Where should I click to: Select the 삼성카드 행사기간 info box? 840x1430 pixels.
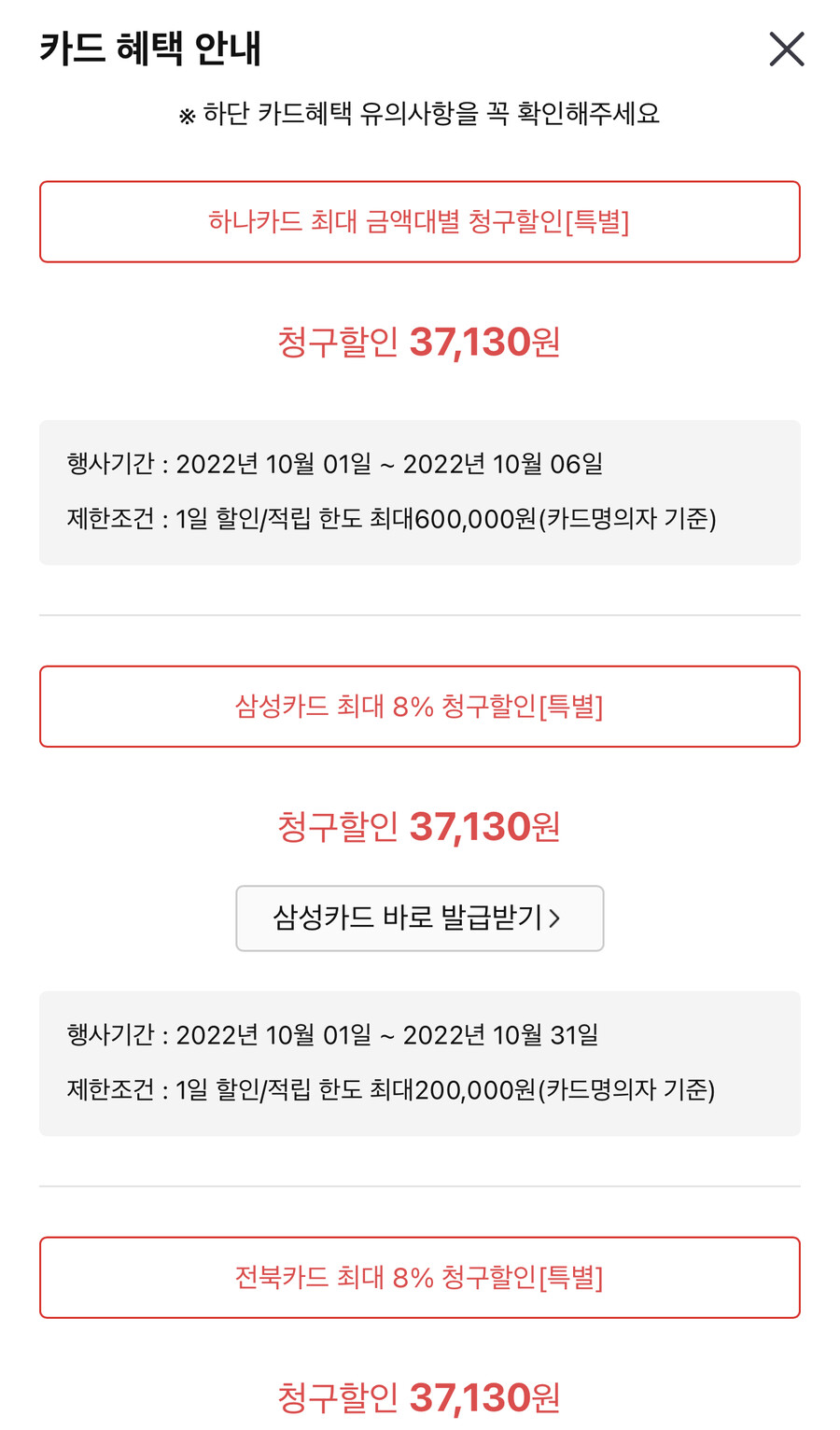coord(420,1062)
